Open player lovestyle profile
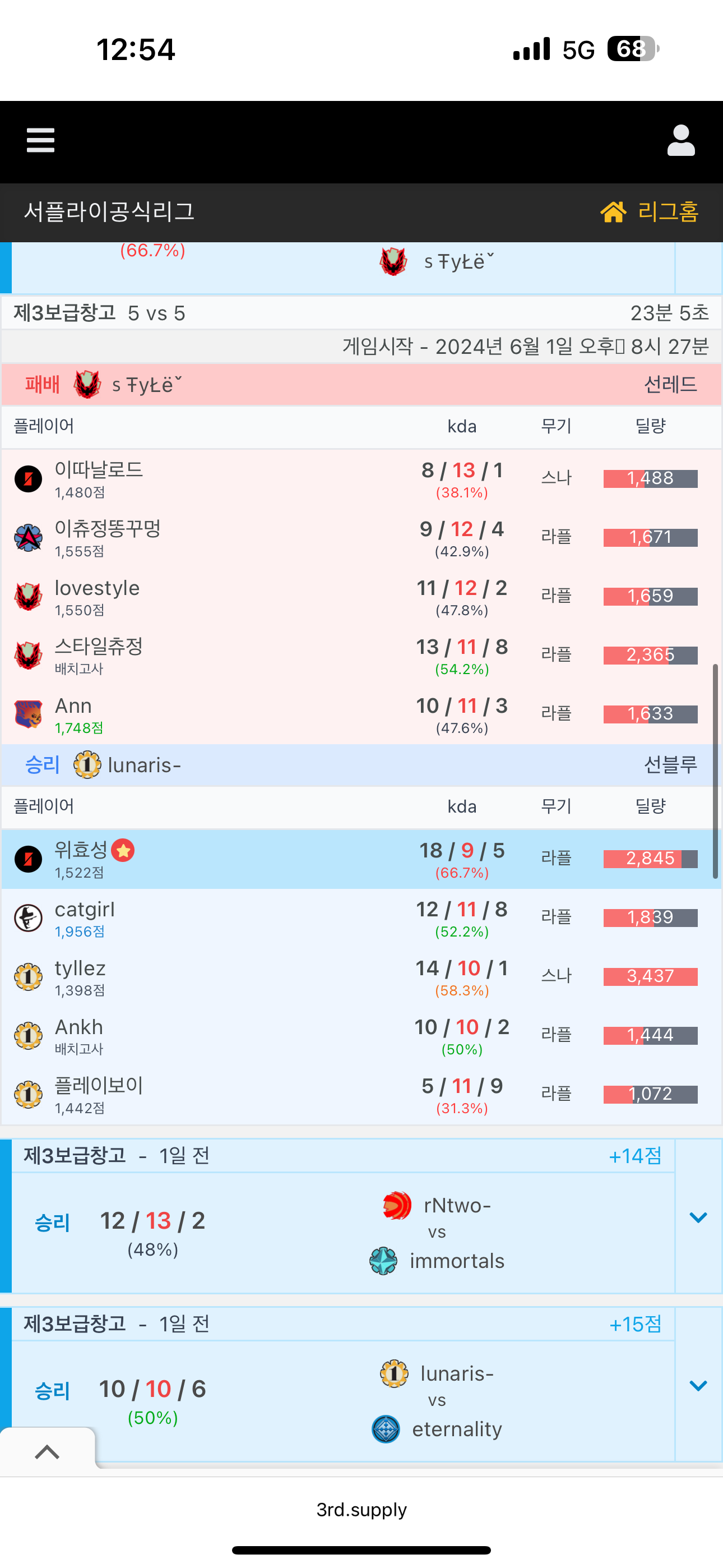The width and height of the screenshot is (723, 1568). point(97,588)
